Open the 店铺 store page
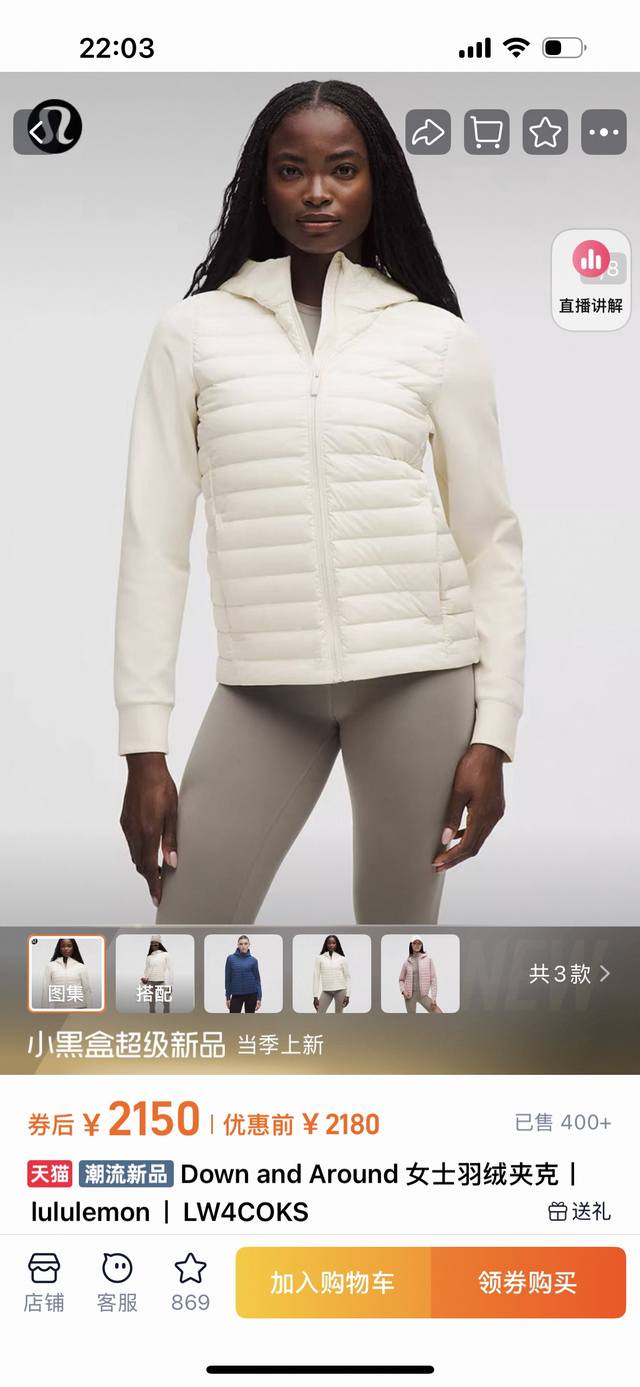 (44, 1282)
